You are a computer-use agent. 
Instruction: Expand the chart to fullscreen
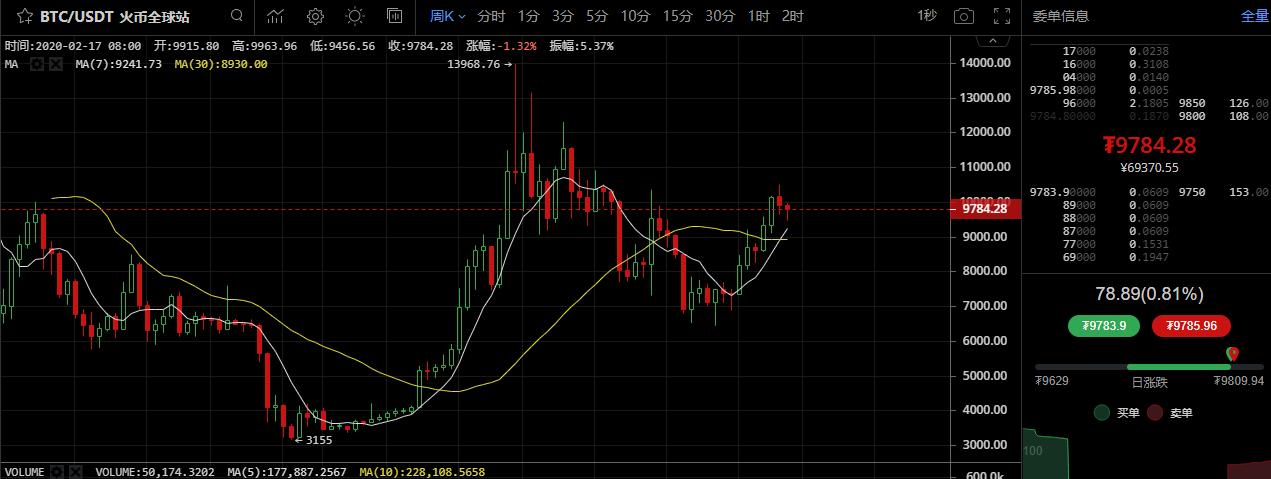[x=1001, y=16]
